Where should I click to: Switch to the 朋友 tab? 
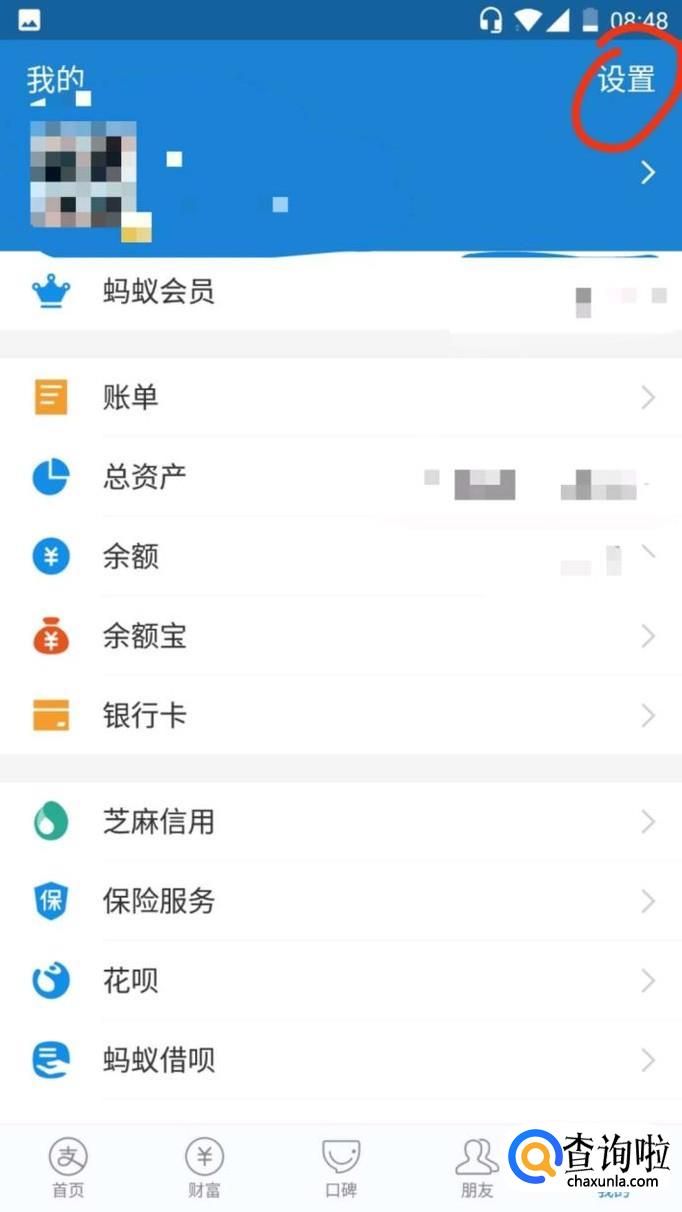click(477, 1168)
